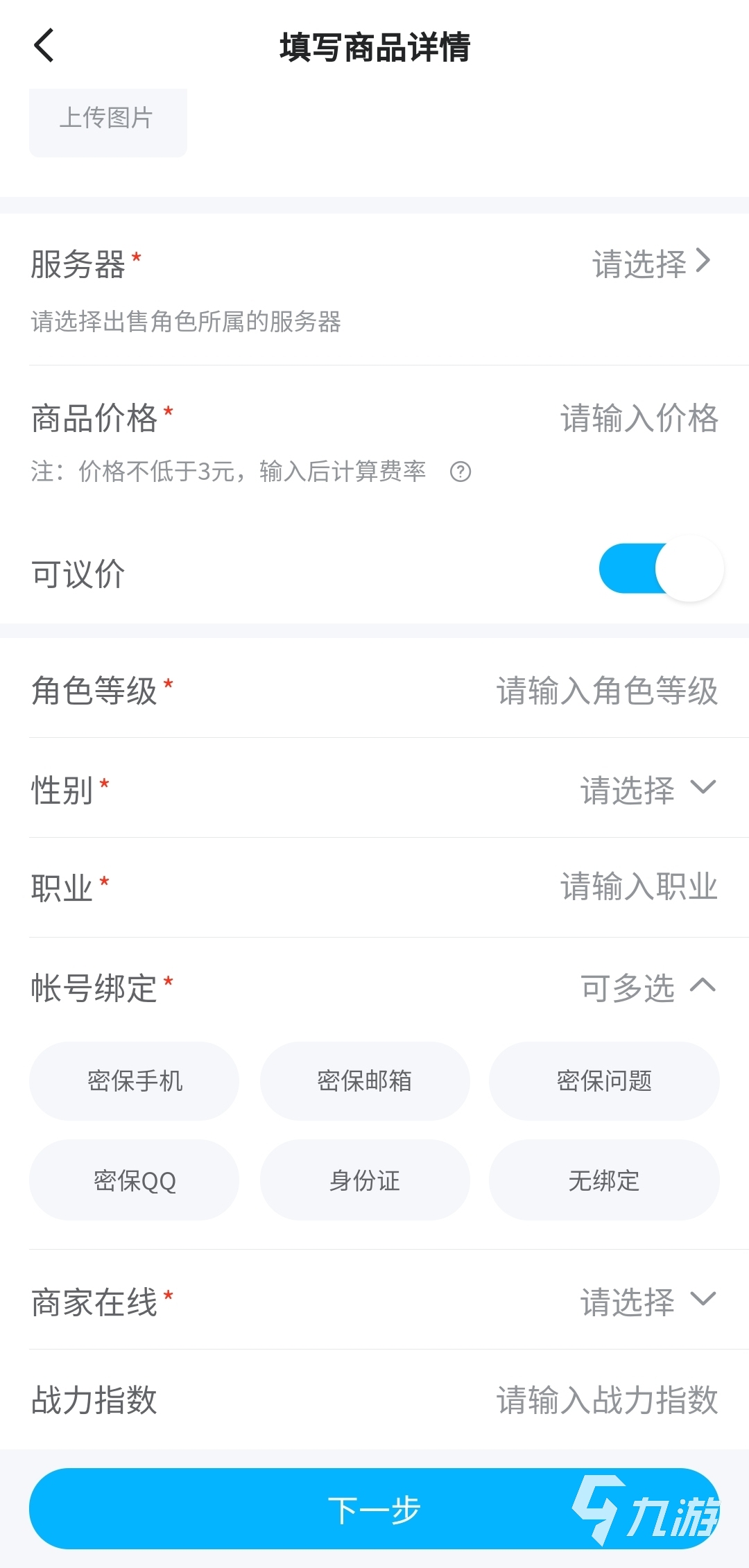Focus the 职业 input field
This screenshot has width=749, height=1568.
coord(638,886)
